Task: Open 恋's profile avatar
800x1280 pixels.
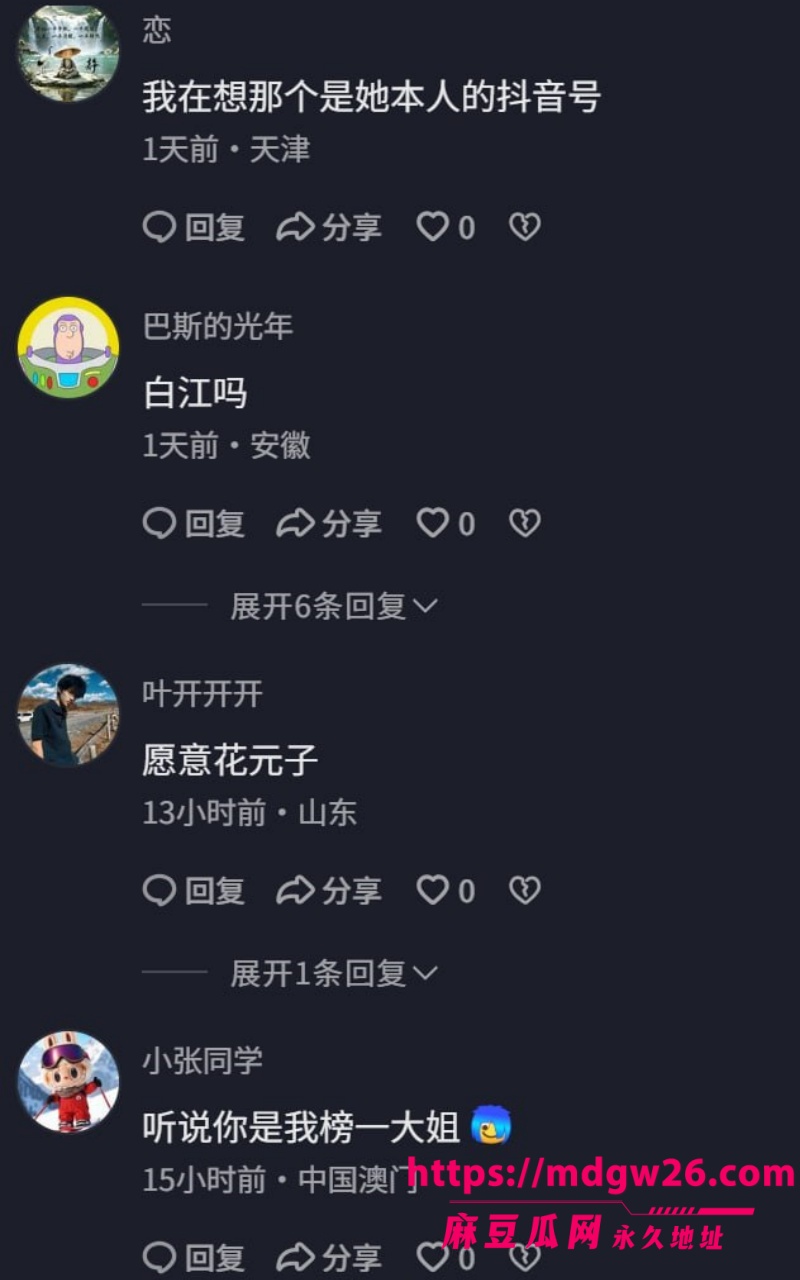Action: pos(68,52)
